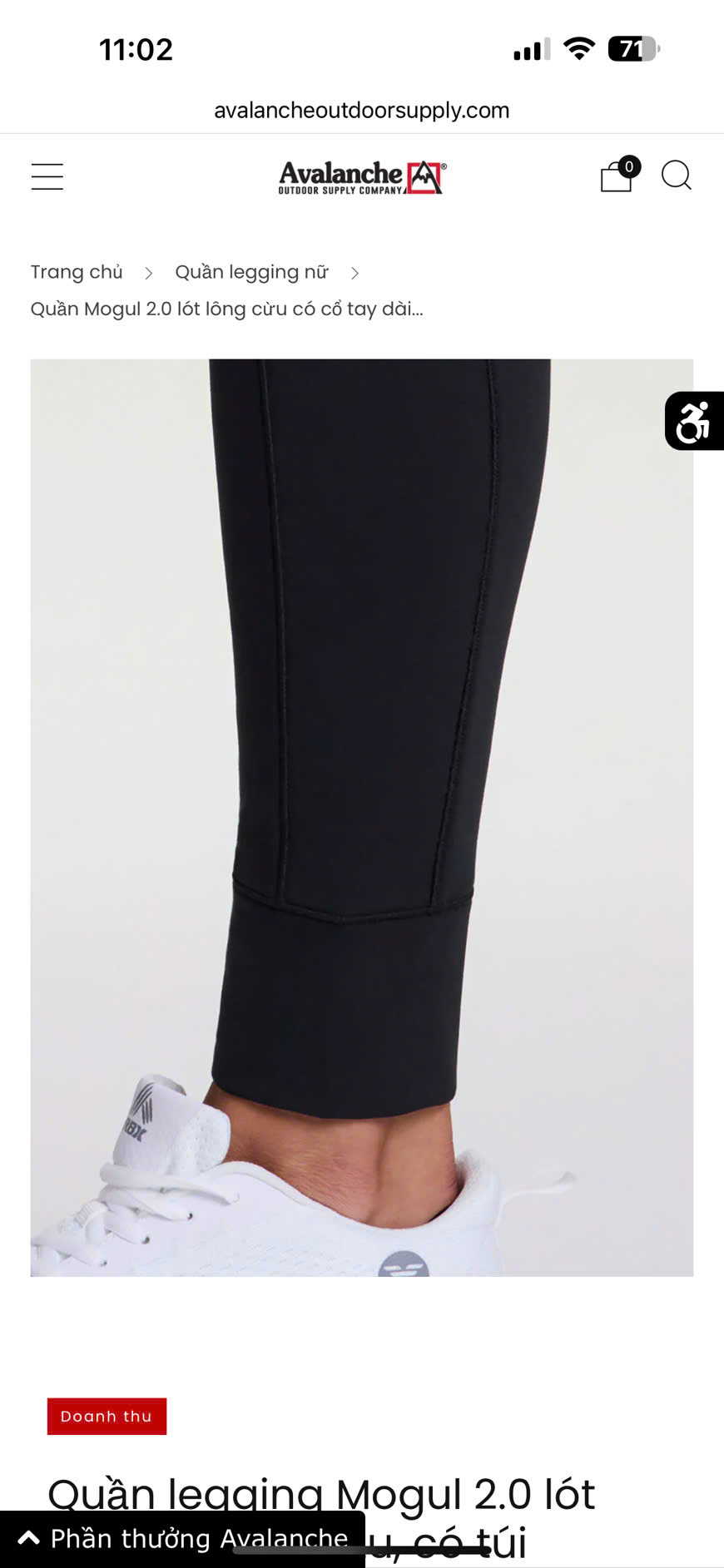
Task: Expand Phần thưởng Avalanche rewards bar
Action: pyautogui.click(x=183, y=1539)
